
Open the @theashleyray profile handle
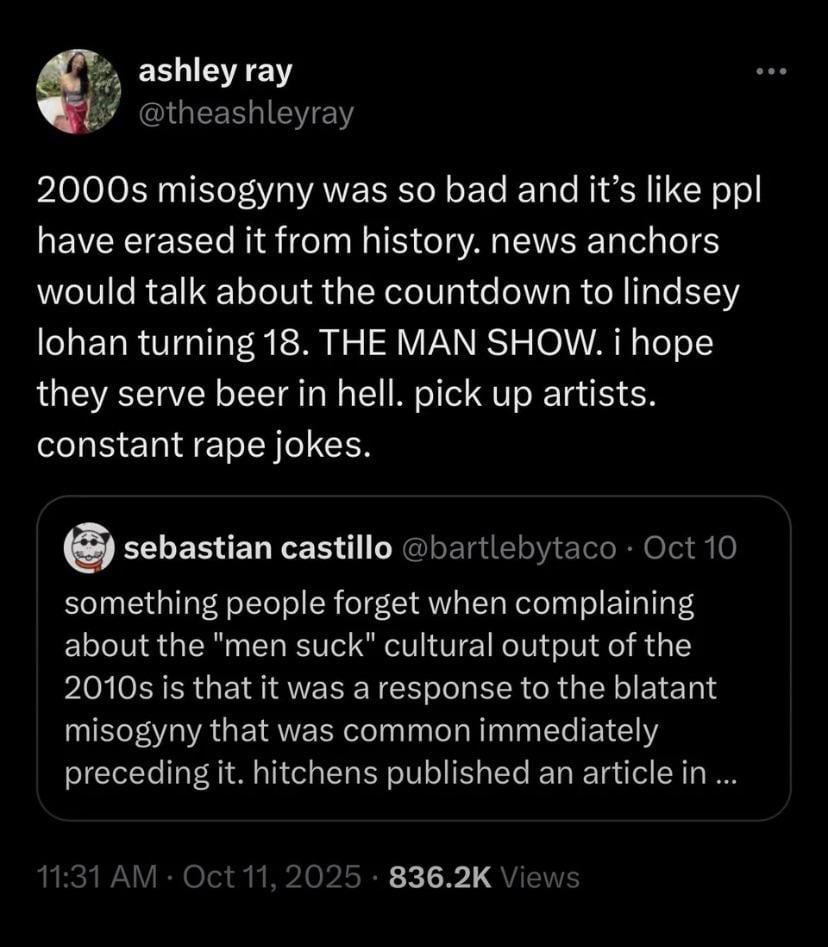[246, 115]
